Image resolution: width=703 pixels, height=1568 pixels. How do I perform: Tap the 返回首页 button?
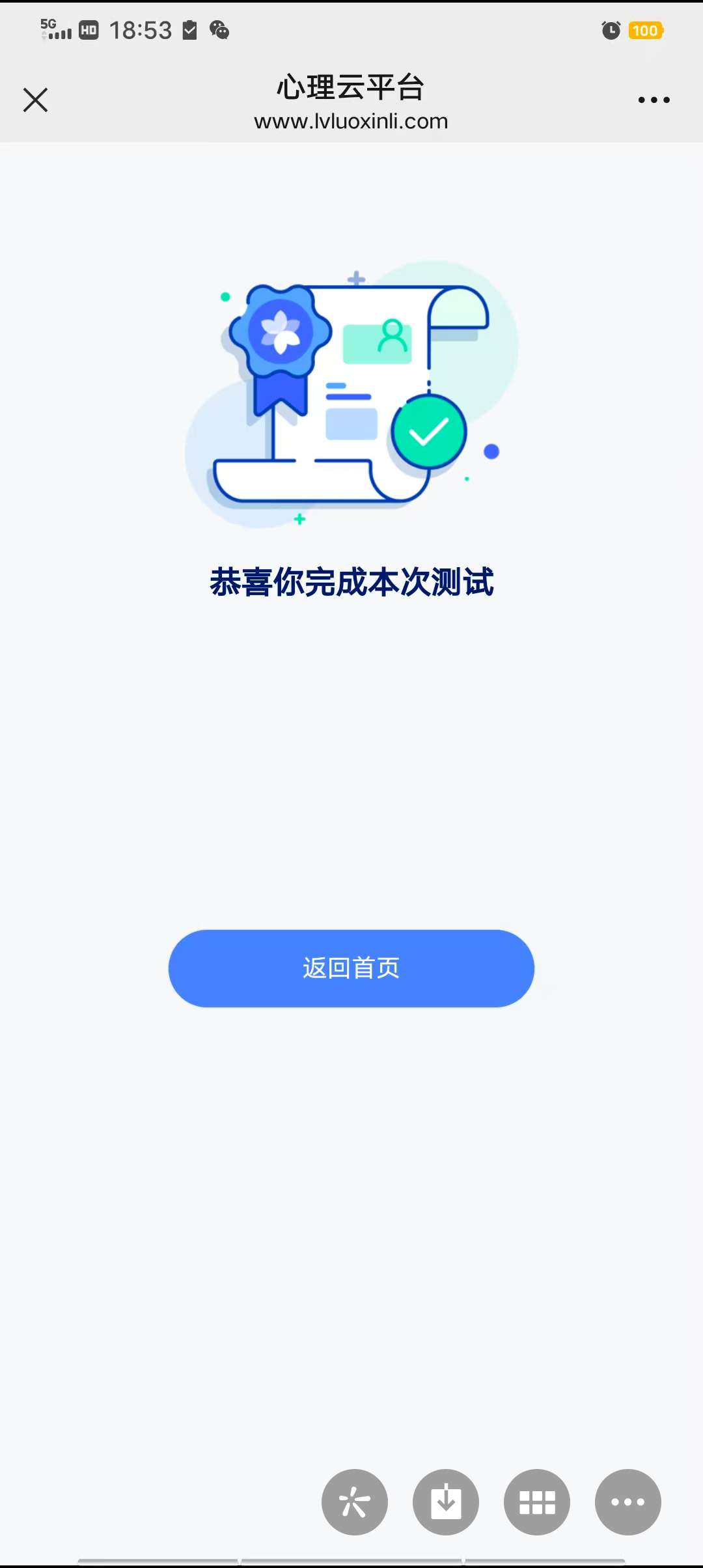click(351, 968)
